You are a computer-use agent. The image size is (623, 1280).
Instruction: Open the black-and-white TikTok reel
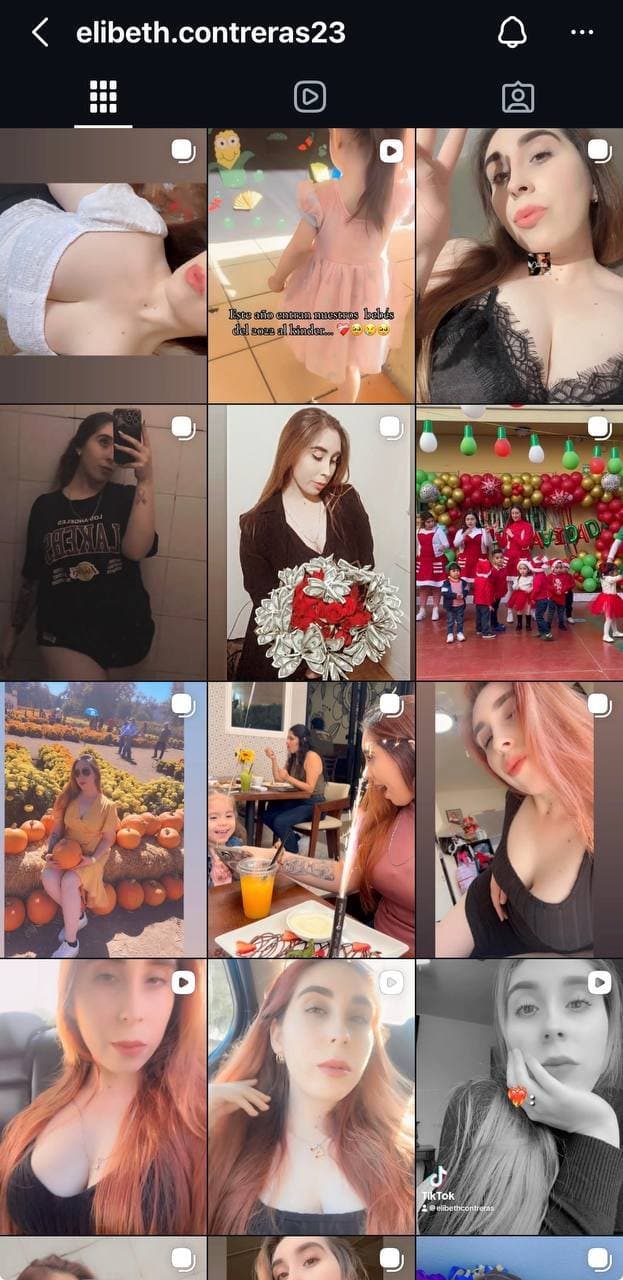tap(519, 1096)
